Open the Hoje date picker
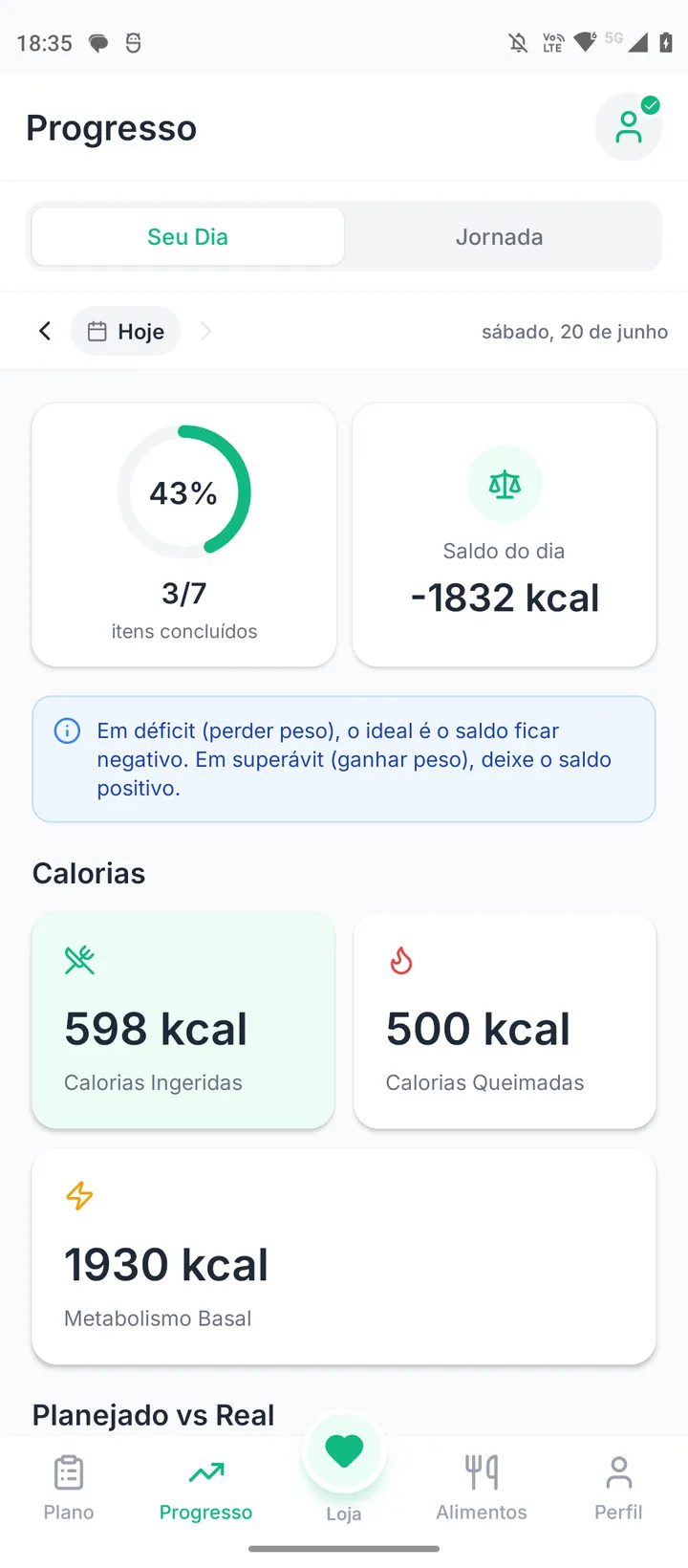Screen dimensions: 688x1568 125,331
